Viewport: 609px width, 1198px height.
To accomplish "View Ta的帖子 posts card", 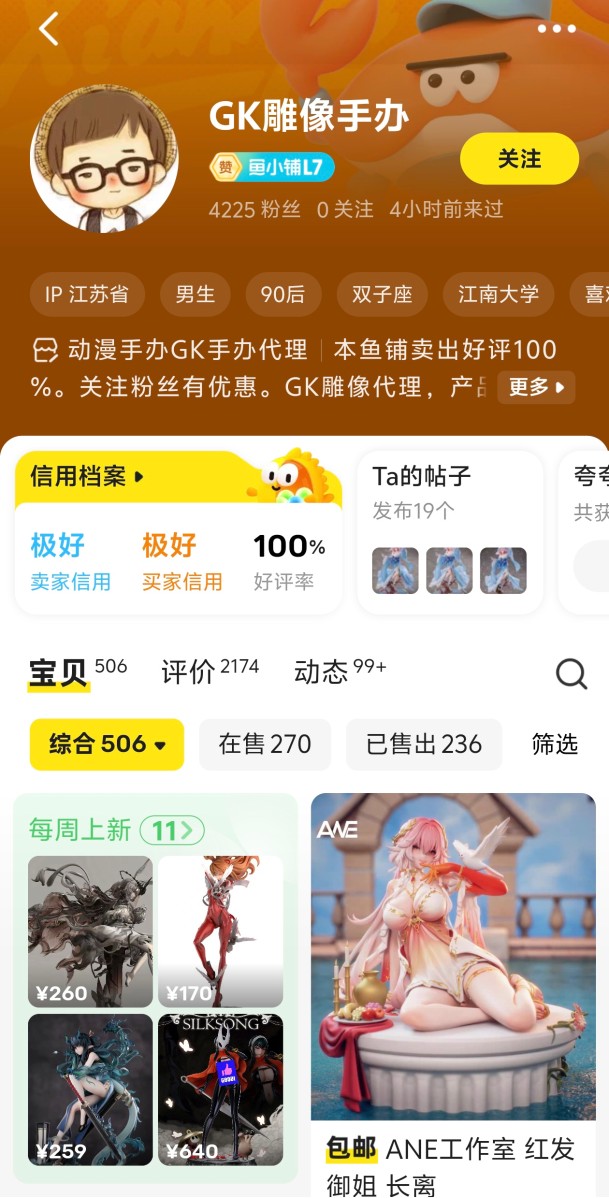I will tap(449, 532).
